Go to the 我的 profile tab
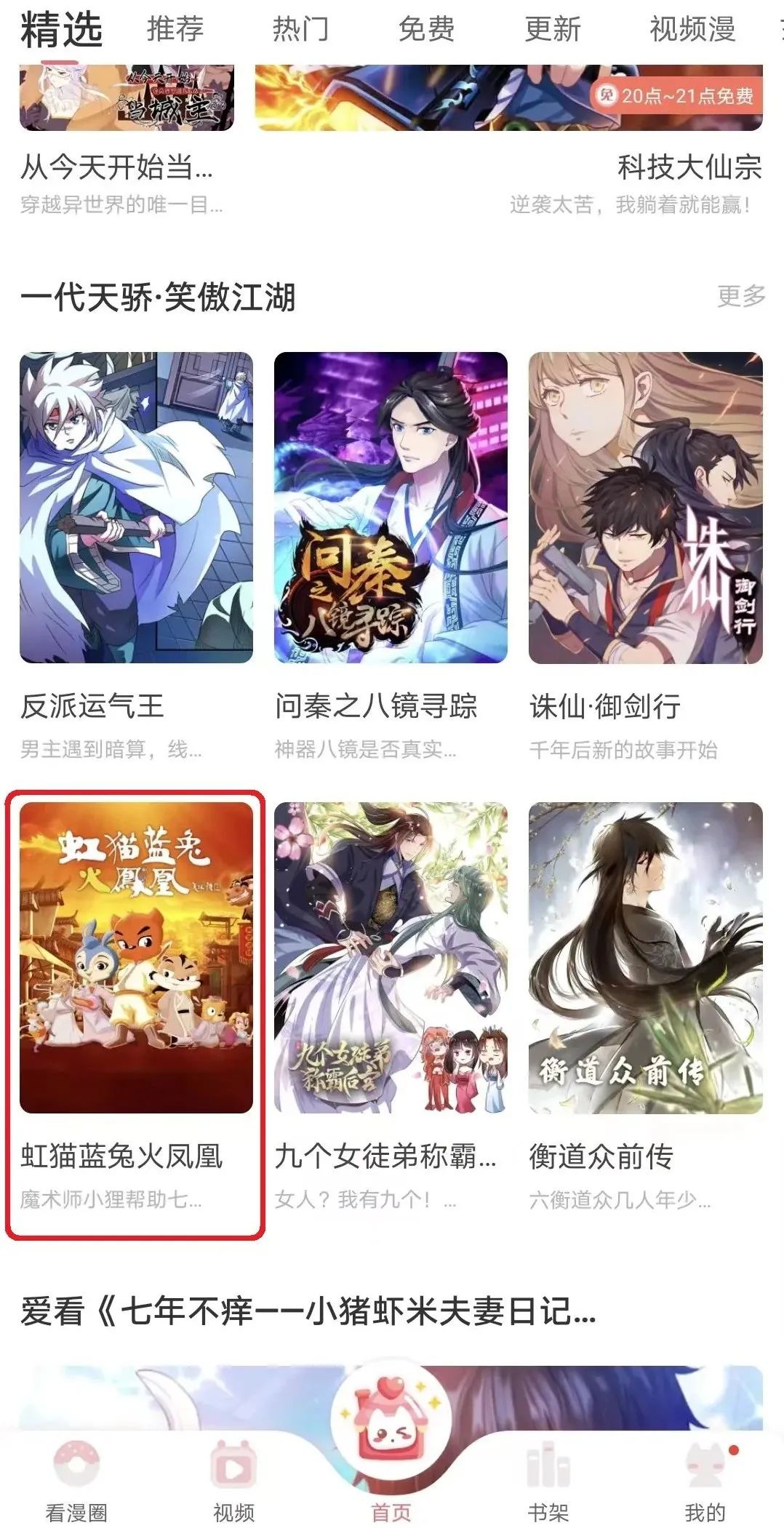This screenshot has width=784, height=1528. click(x=705, y=1480)
